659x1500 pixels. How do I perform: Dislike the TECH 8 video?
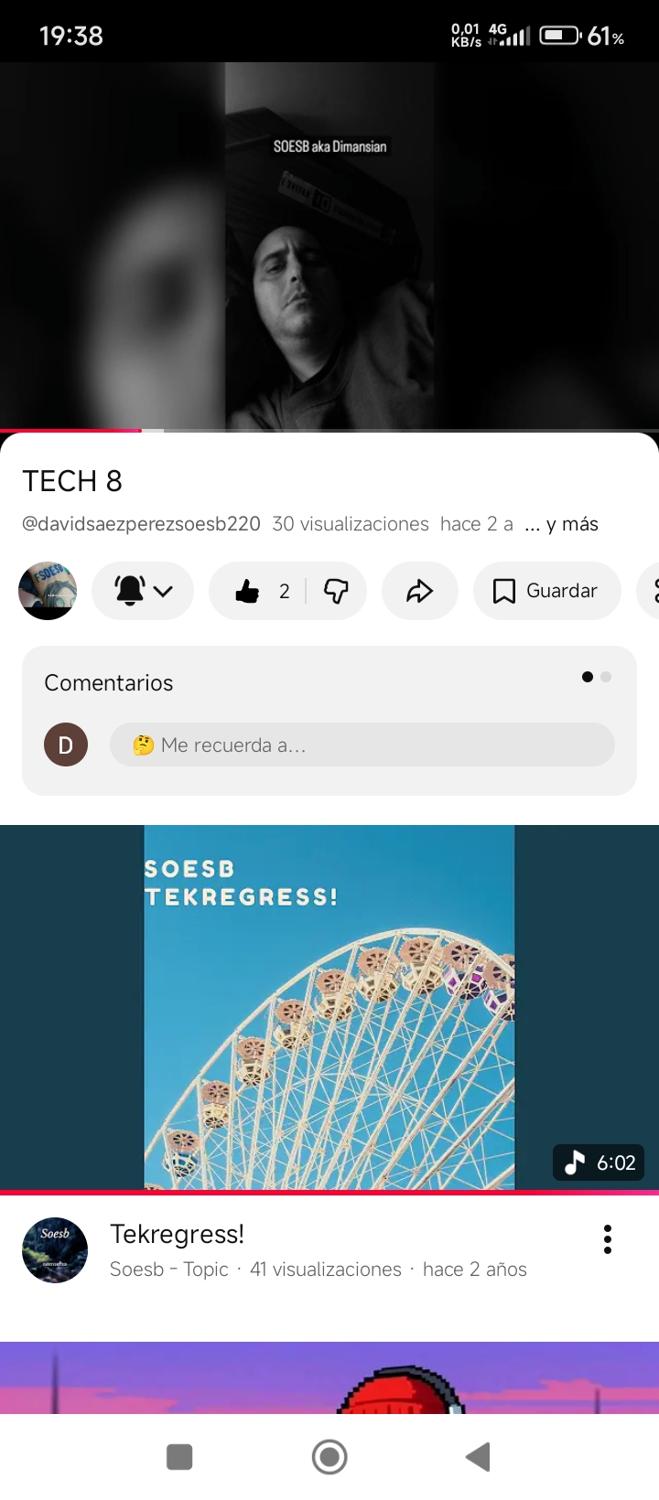click(x=336, y=591)
